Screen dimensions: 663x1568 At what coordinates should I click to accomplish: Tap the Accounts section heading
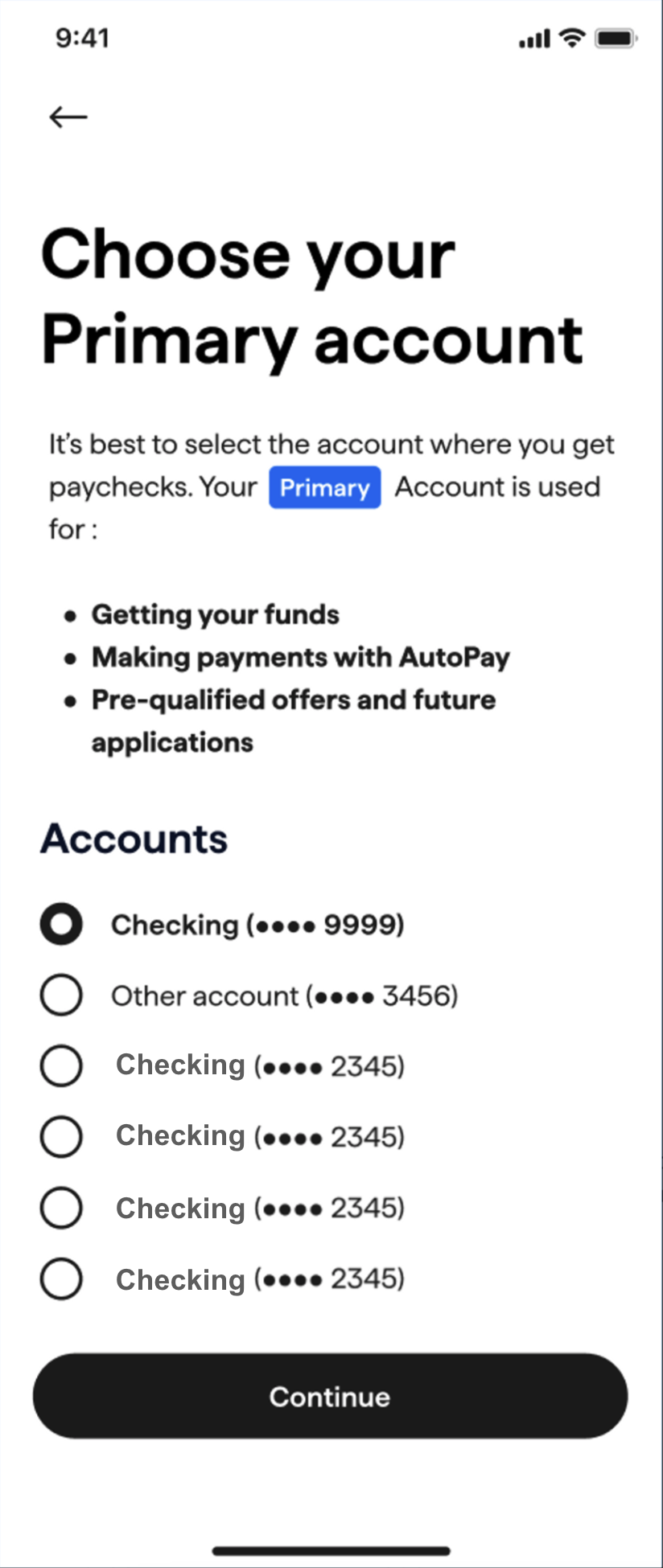click(x=134, y=839)
